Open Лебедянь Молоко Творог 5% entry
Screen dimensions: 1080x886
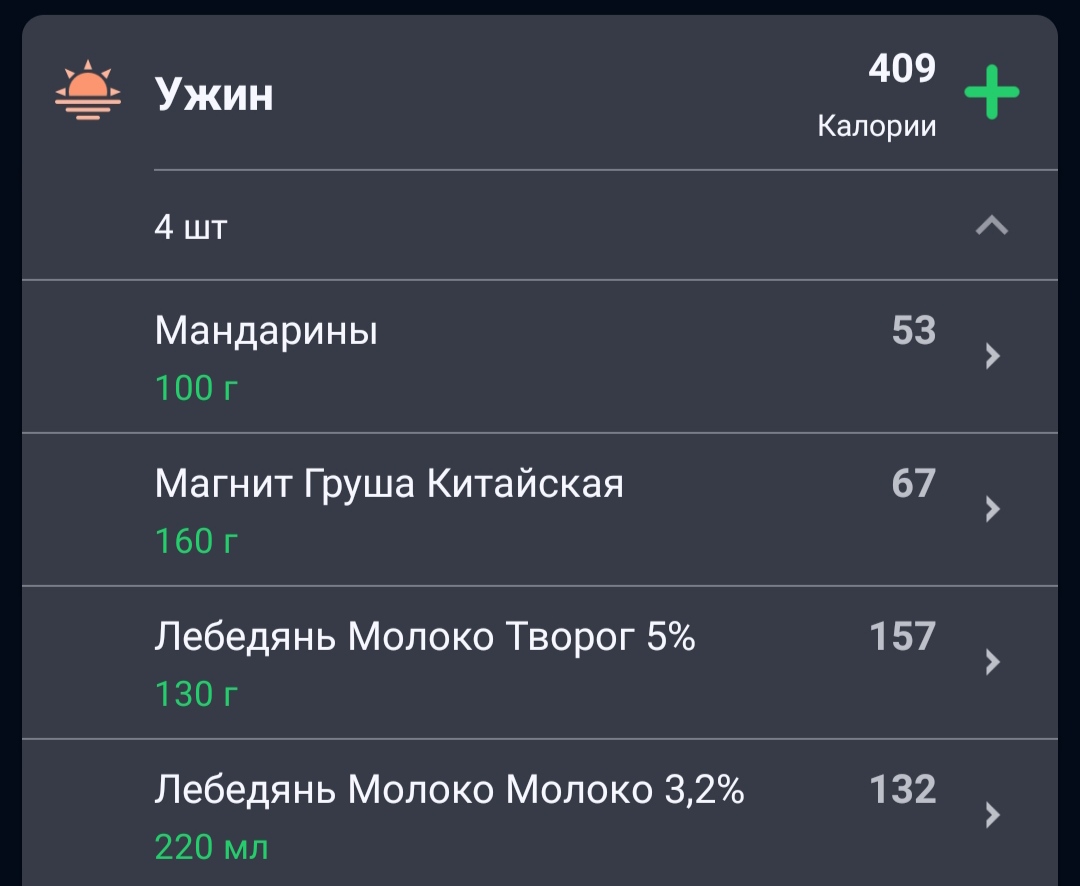pos(540,663)
